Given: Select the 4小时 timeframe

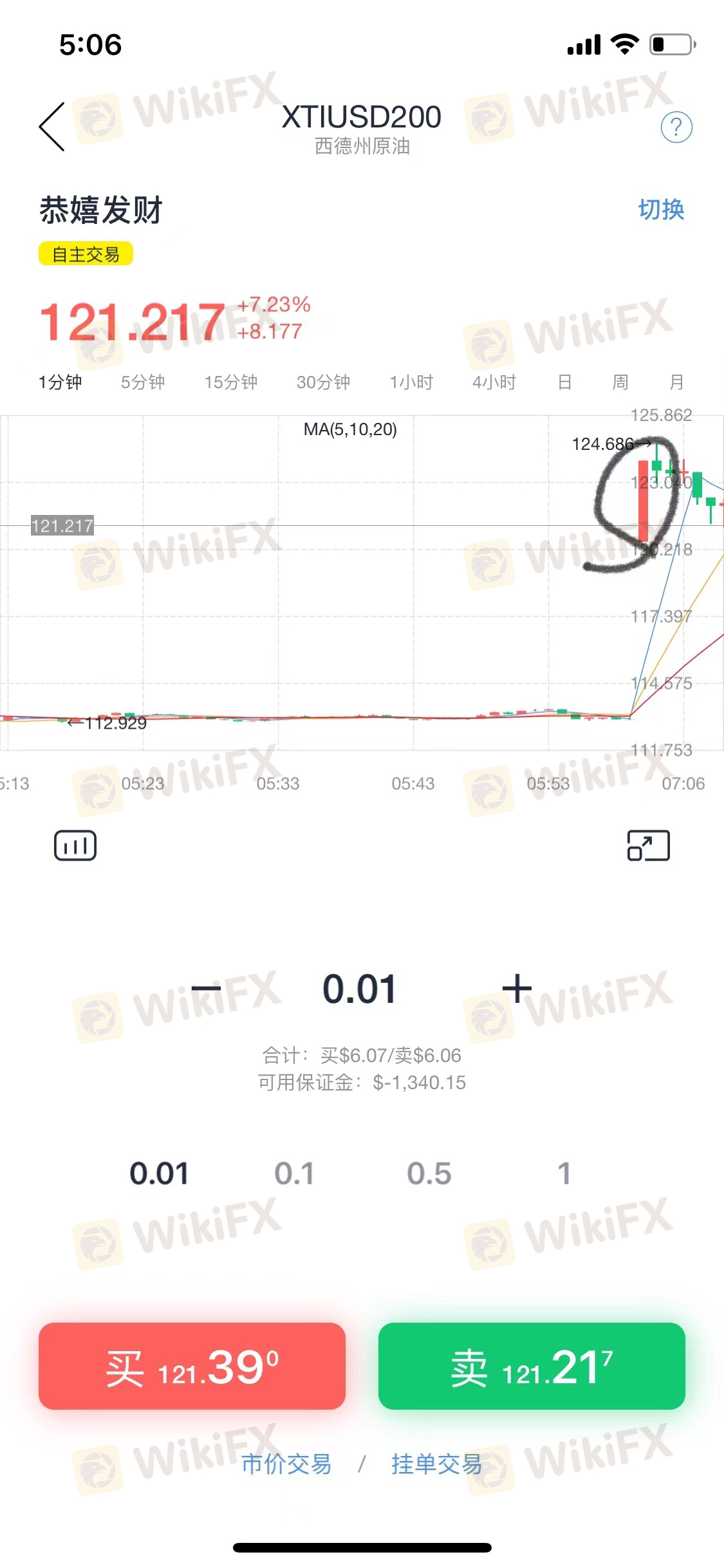Looking at the screenshot, I should (x=494, y=382).
